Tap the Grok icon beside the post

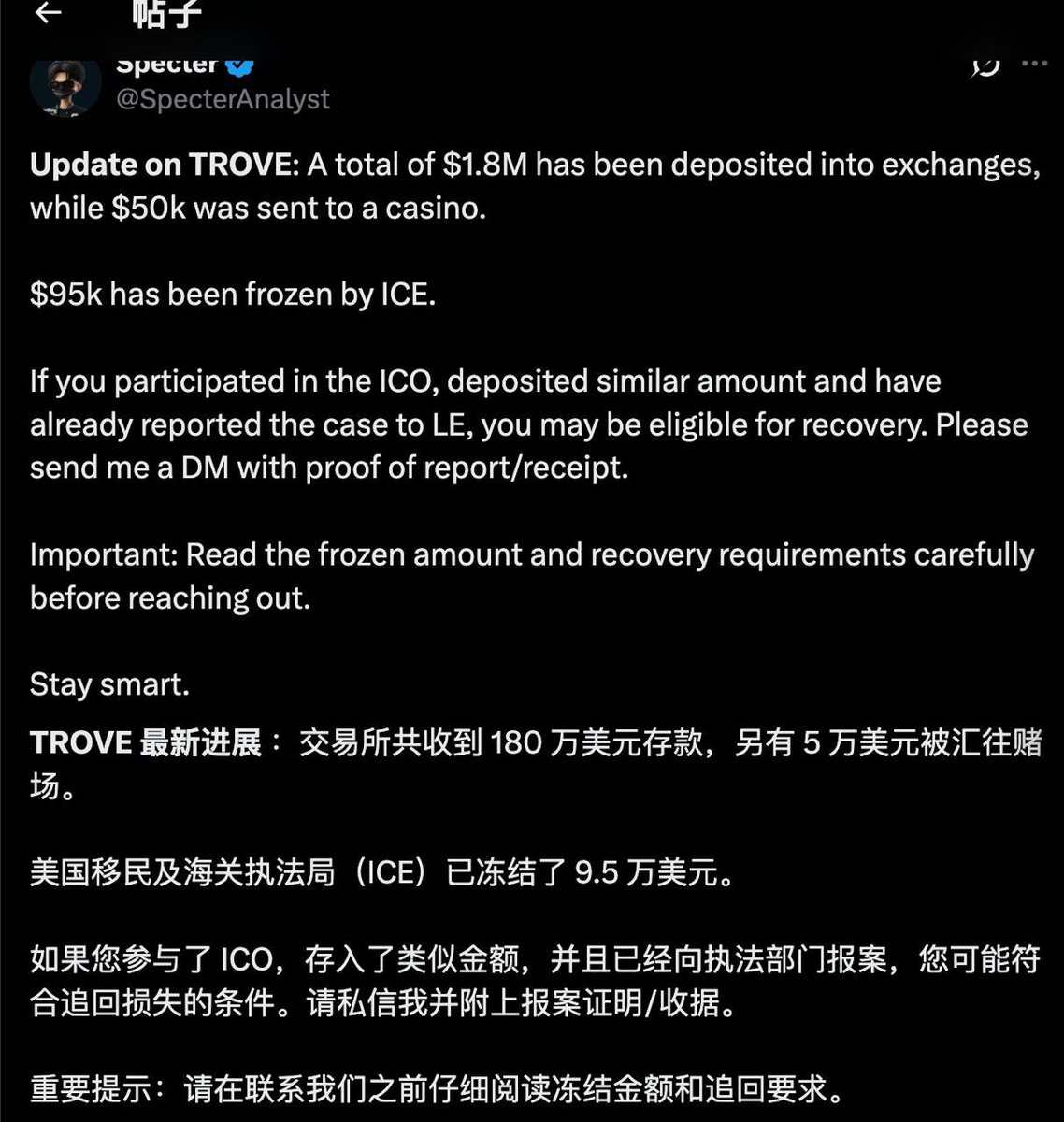(985, 65)
